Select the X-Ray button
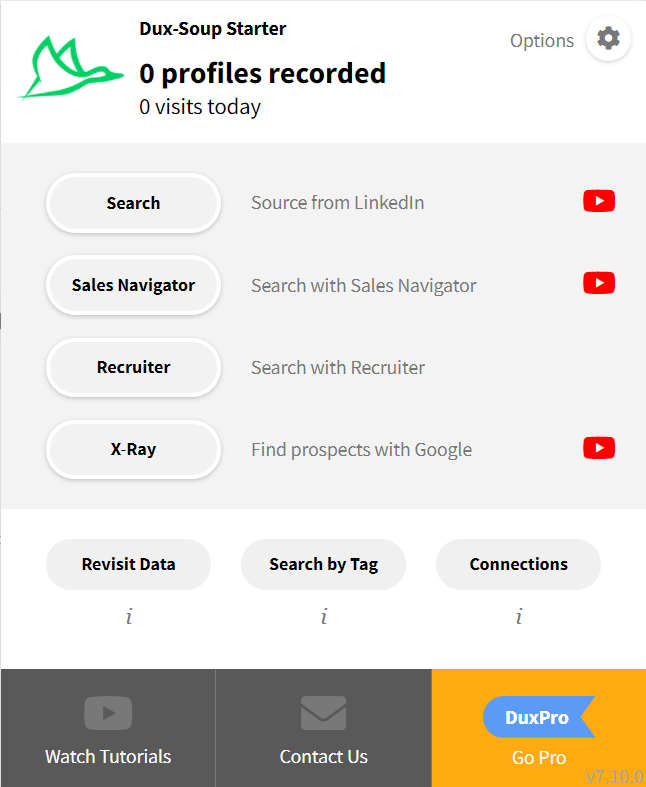 [x=133, y=449]
